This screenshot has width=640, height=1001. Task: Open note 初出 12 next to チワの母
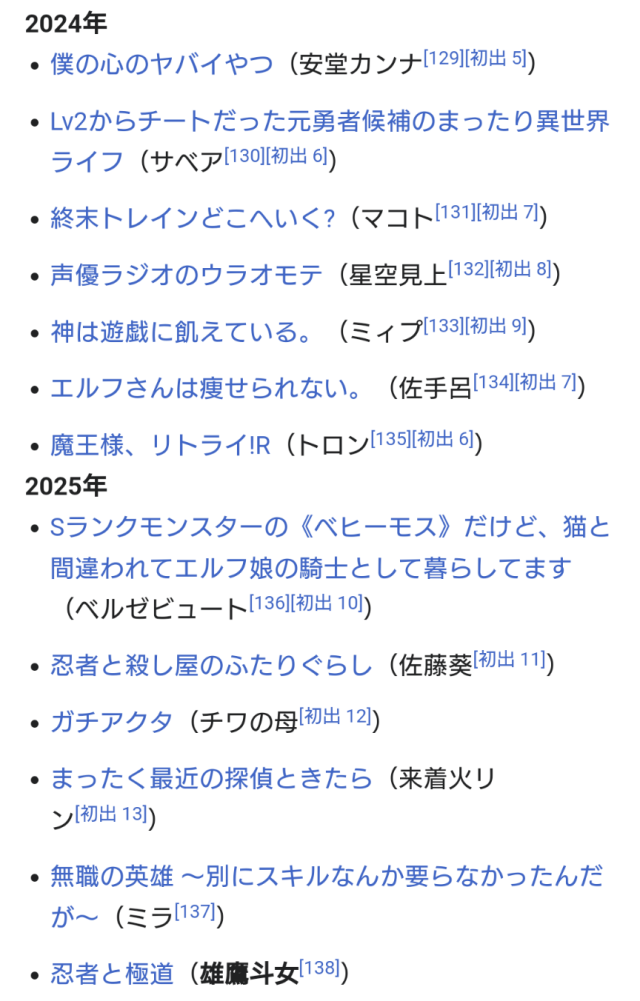click(x=335, y=715)
